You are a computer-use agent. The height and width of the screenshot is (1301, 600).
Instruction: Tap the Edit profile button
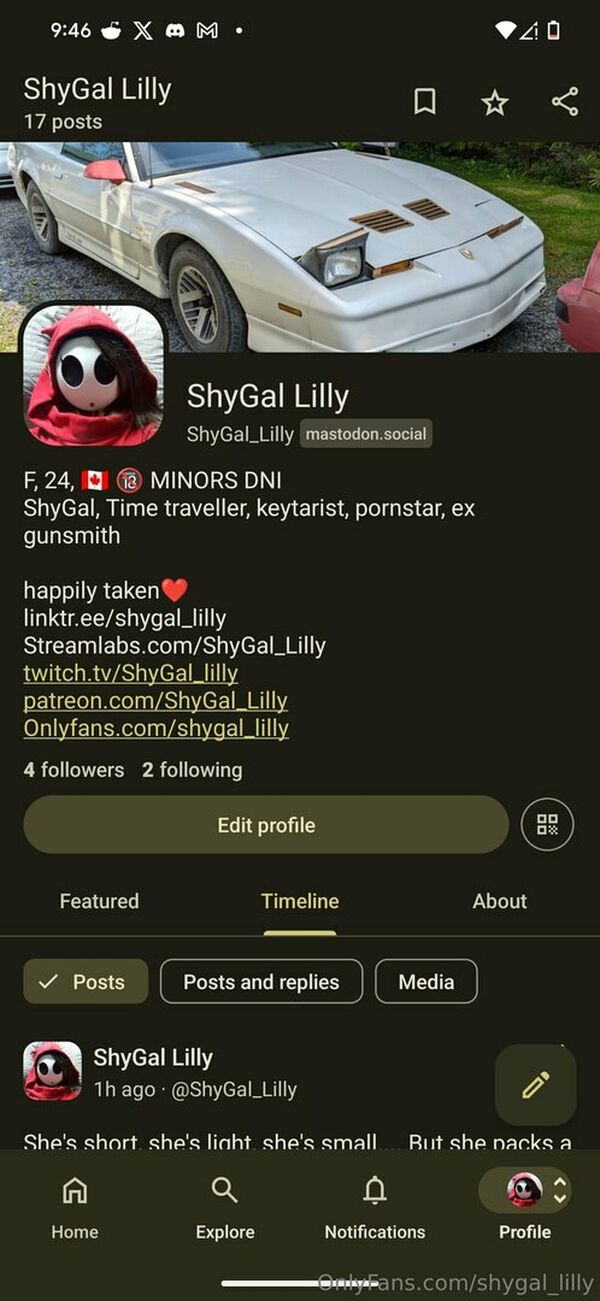coord(266,825)
